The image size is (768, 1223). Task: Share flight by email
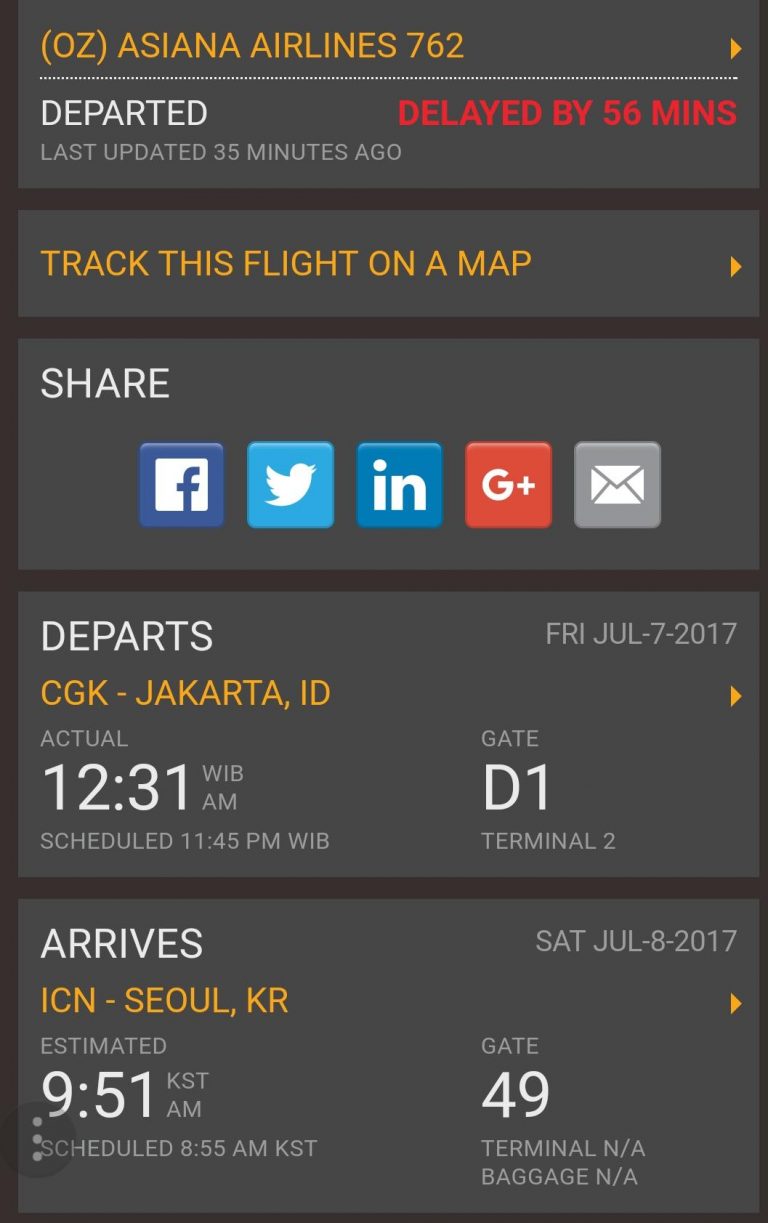617,485
